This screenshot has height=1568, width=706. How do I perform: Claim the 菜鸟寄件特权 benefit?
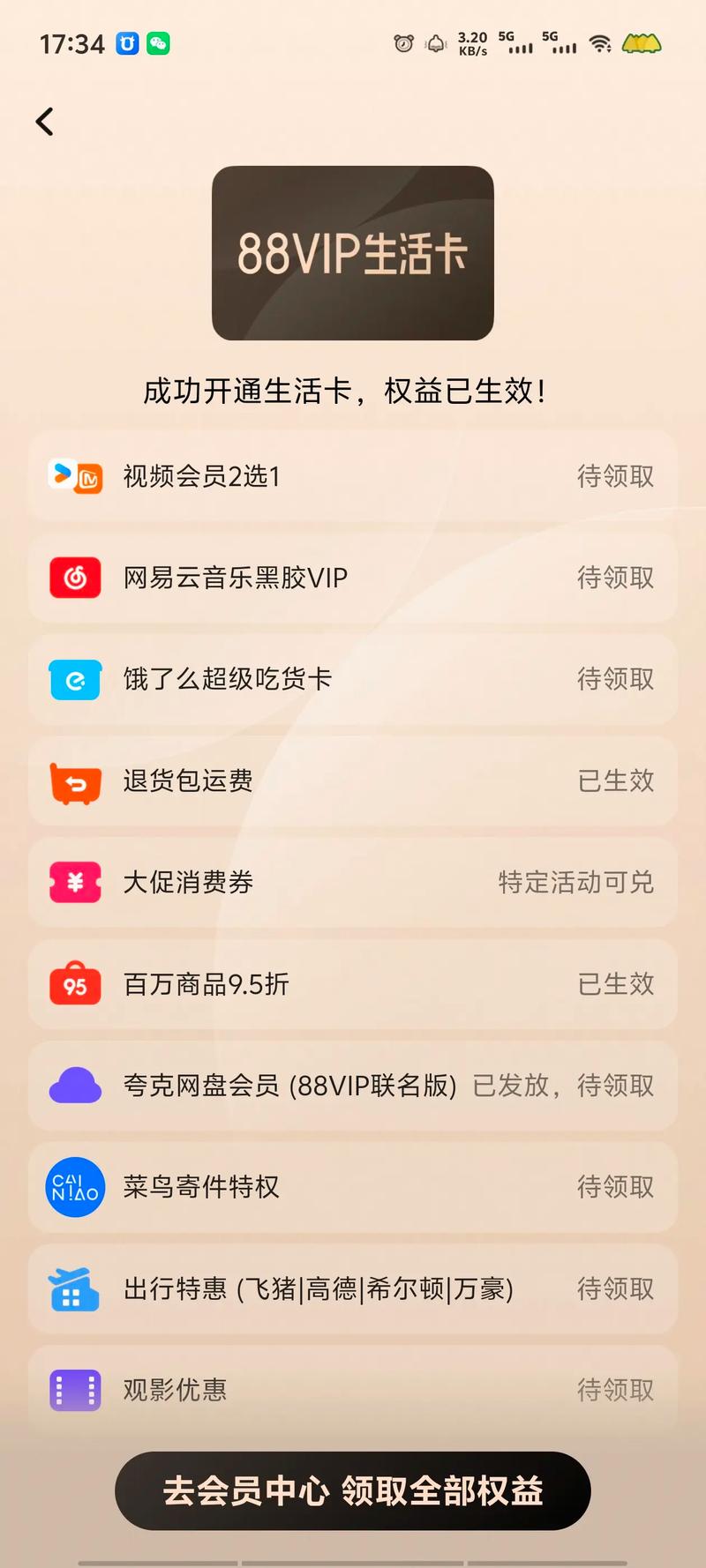(353, 1187)
